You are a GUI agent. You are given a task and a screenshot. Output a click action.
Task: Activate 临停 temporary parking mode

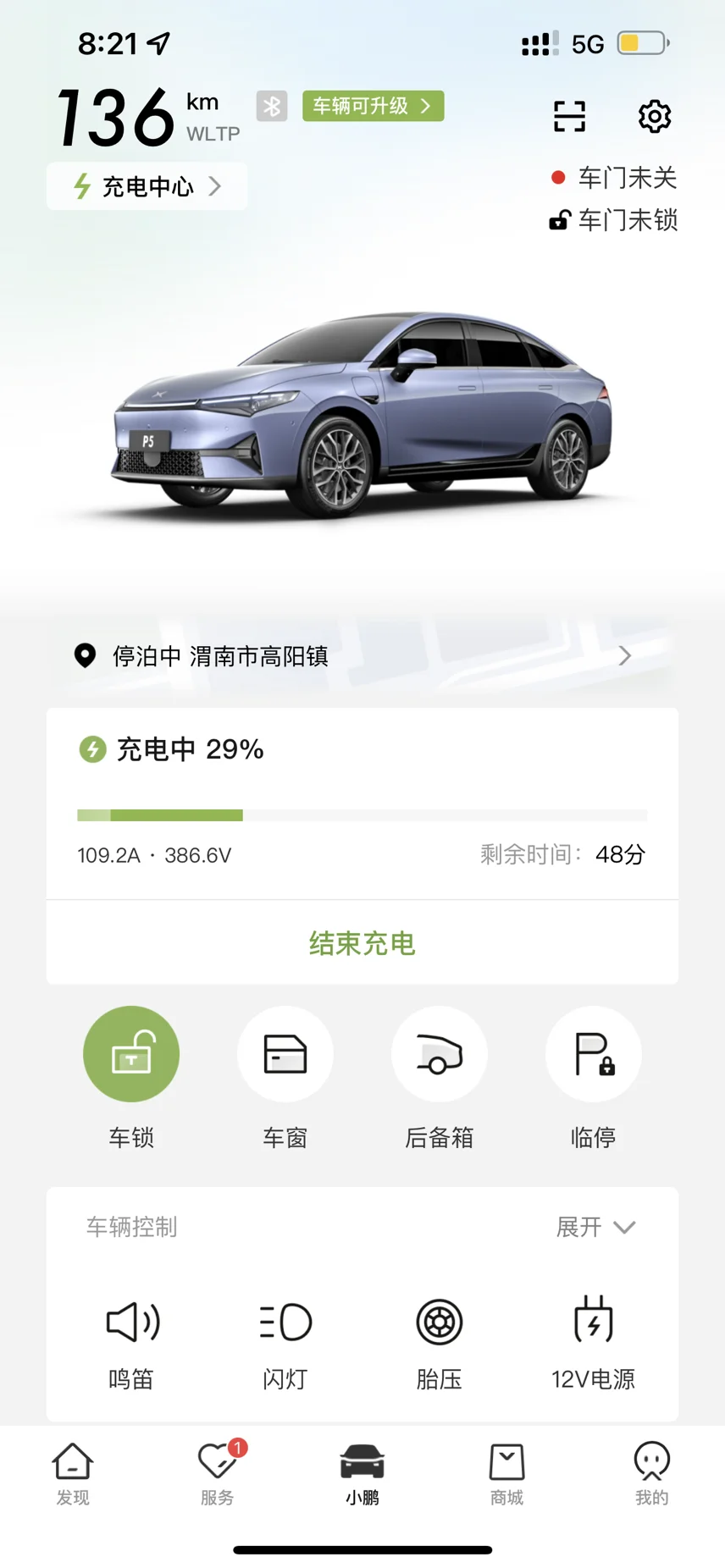[x=594, y=1054]
